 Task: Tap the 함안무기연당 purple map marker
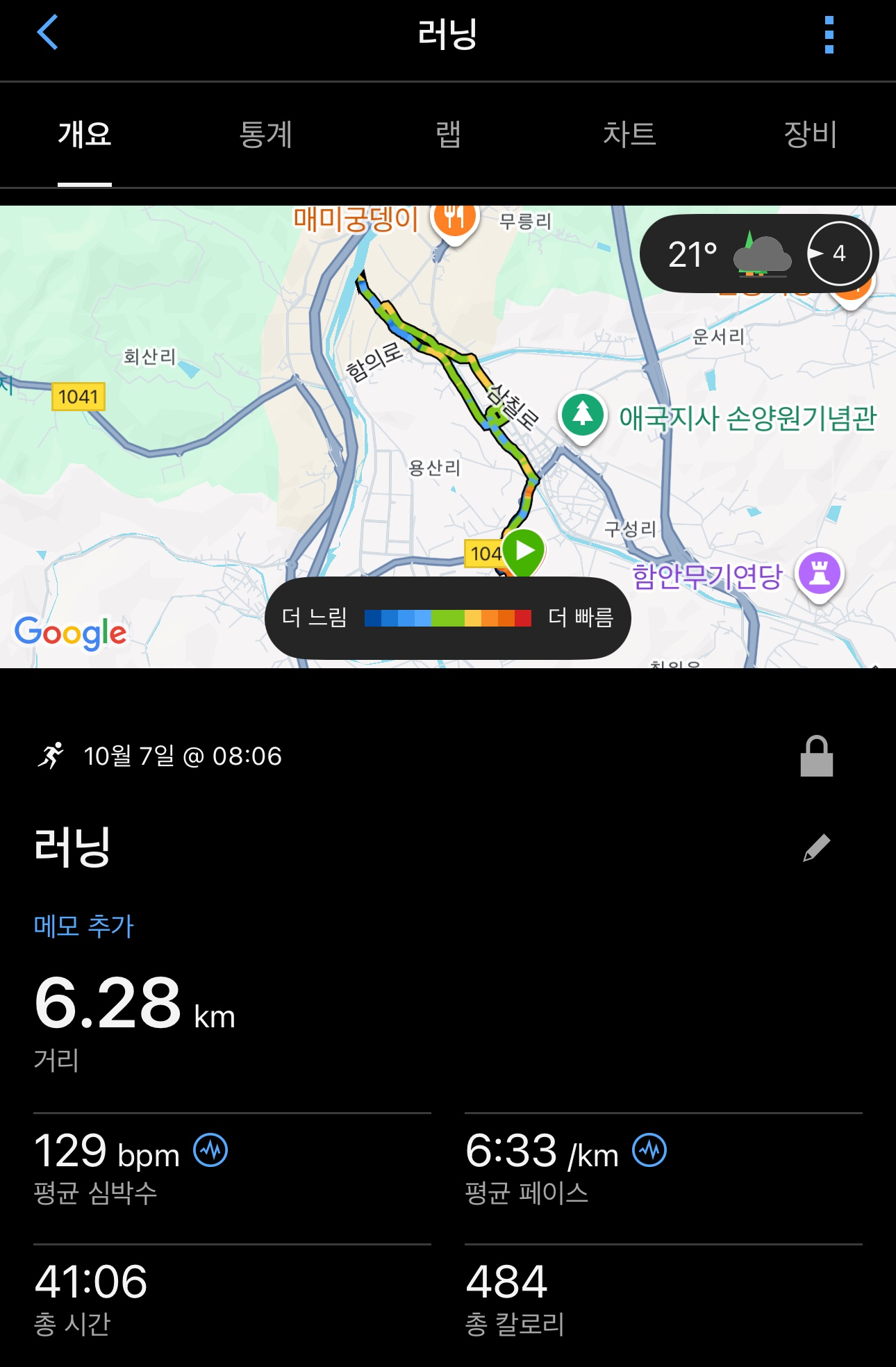coord(818,573)
